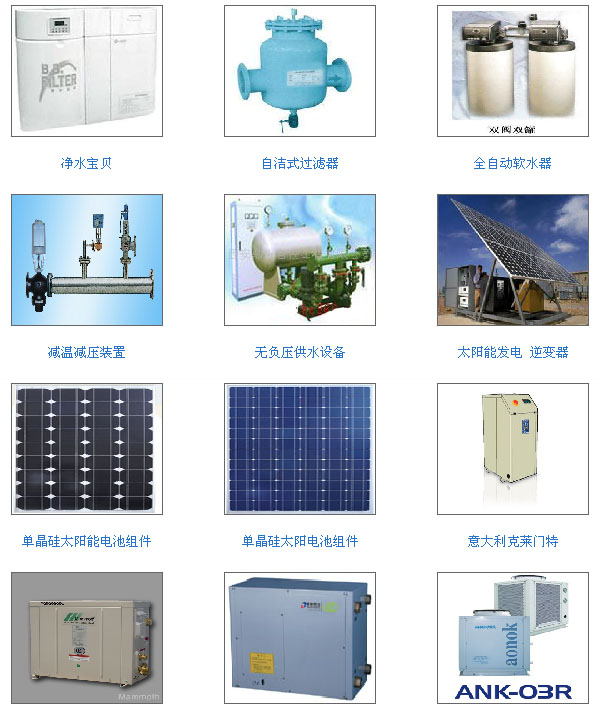Viewport: 602px width, 715px height.
Task: Open the 净水宝贝 product link
Action: pyautogui.click(x=86, y=163)
